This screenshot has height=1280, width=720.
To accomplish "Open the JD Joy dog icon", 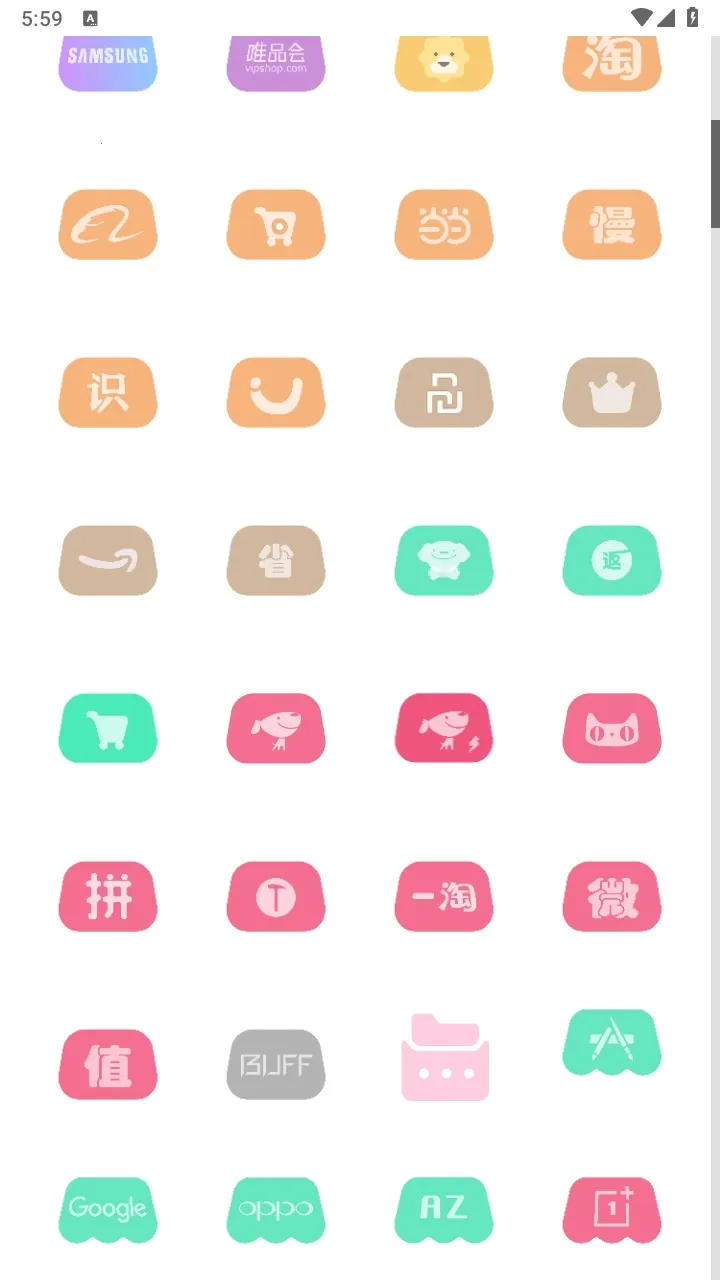I will (443, 561).
